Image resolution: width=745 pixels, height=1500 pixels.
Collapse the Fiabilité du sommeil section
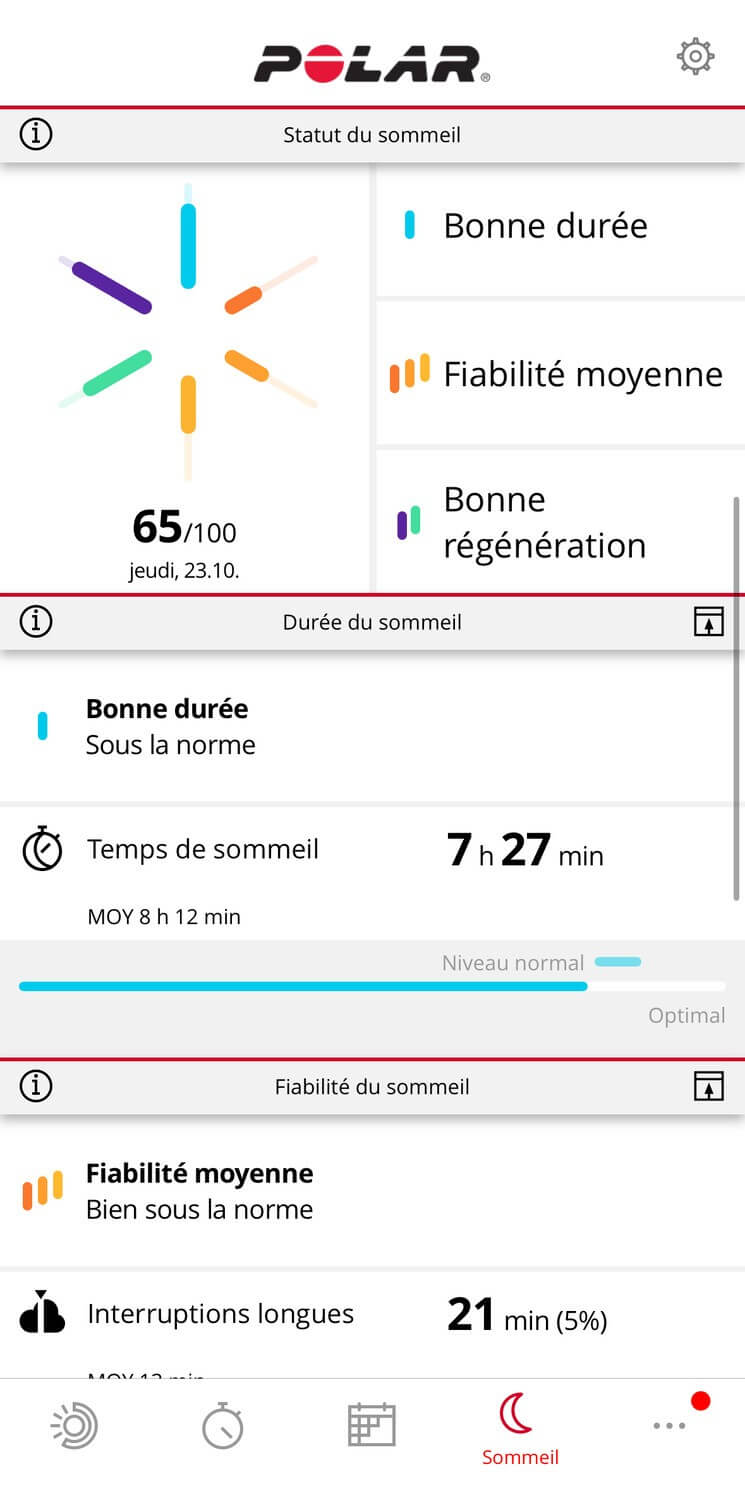click(708, 1086)
